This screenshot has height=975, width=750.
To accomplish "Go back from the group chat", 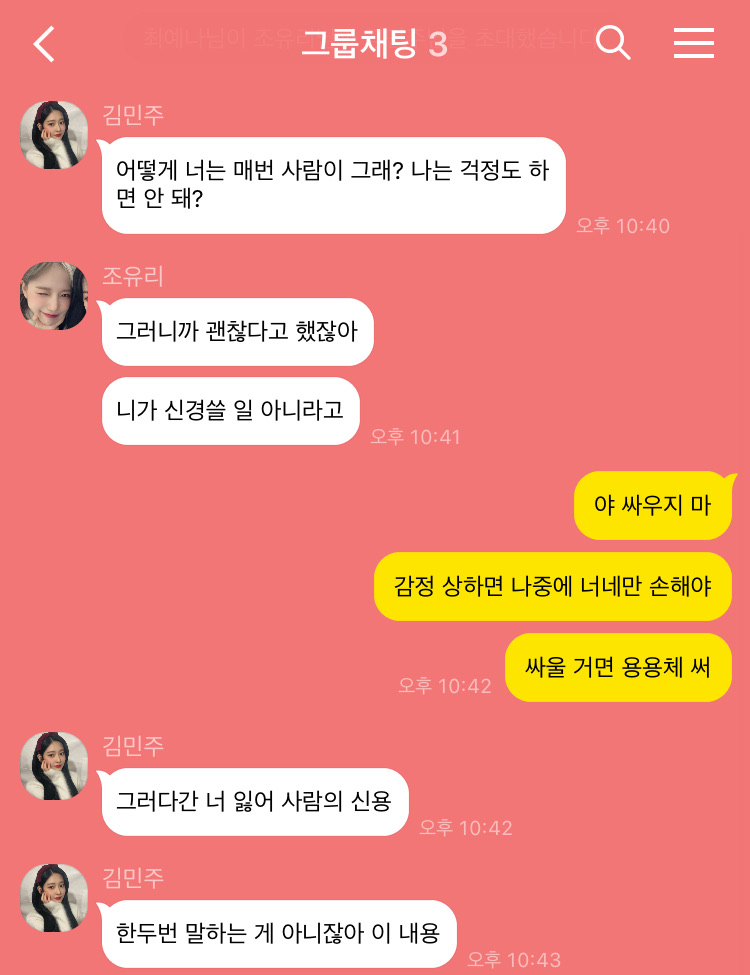I will (44, 43).
